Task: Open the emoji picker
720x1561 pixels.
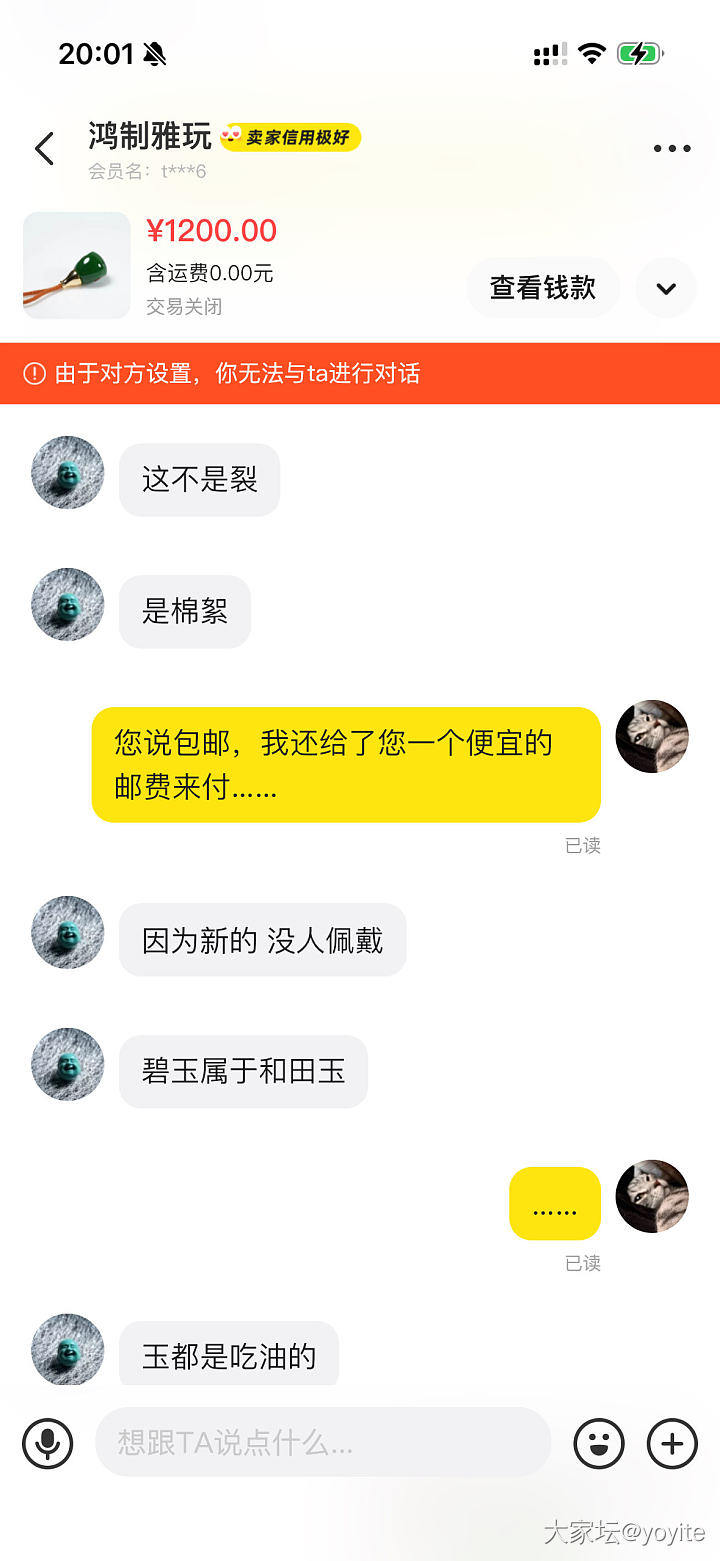Action: coord(598,1443)
